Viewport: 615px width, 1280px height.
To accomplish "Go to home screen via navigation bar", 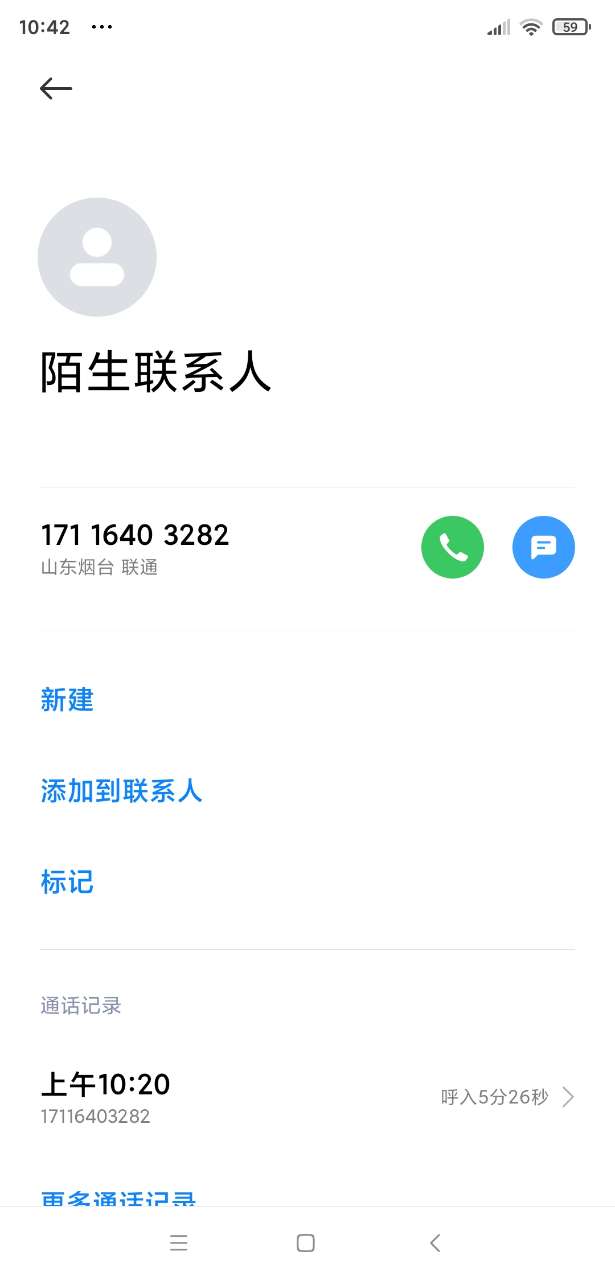I will (306, 1243).
